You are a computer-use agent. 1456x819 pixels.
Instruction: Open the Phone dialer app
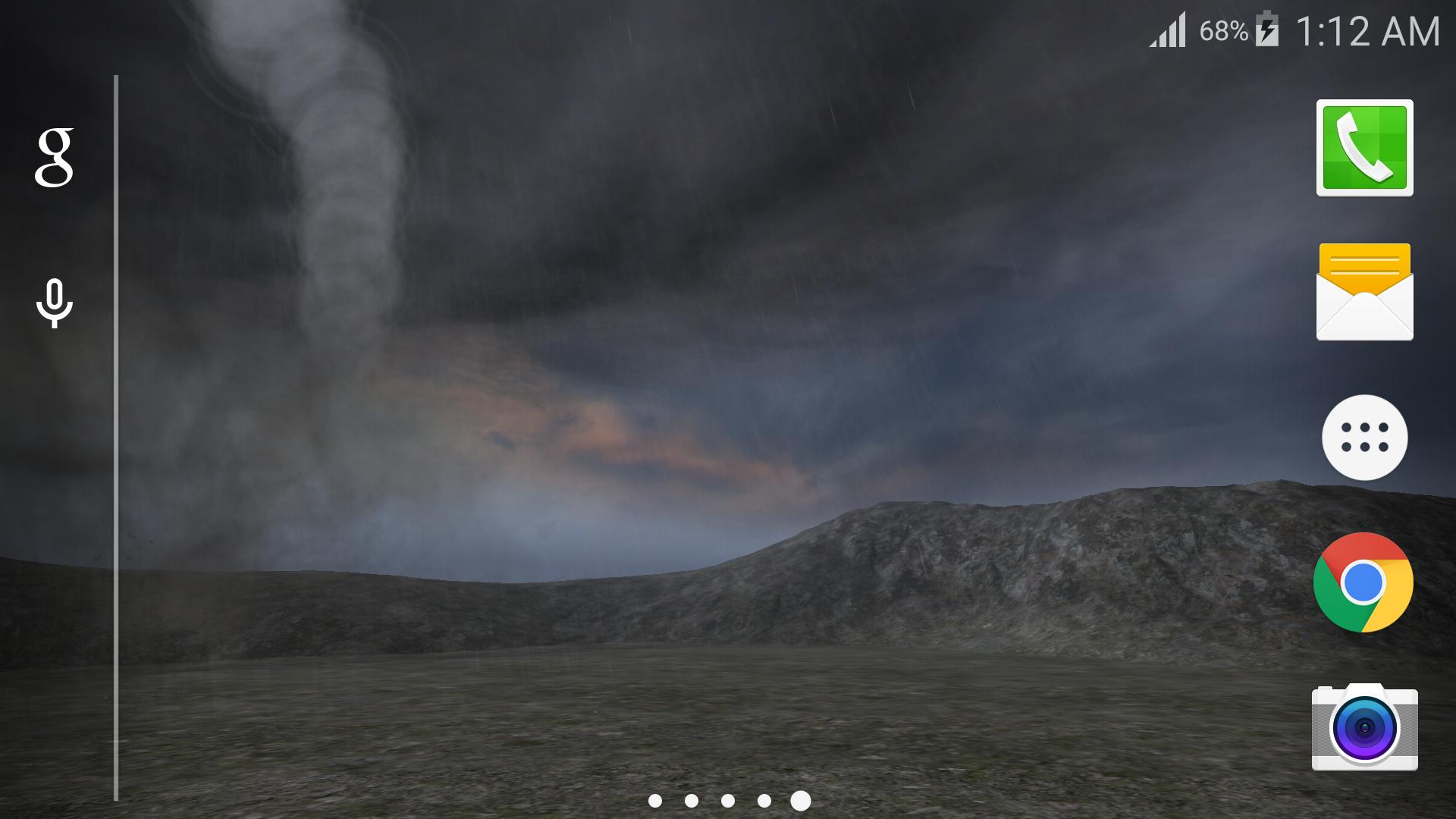point(1364,148)
